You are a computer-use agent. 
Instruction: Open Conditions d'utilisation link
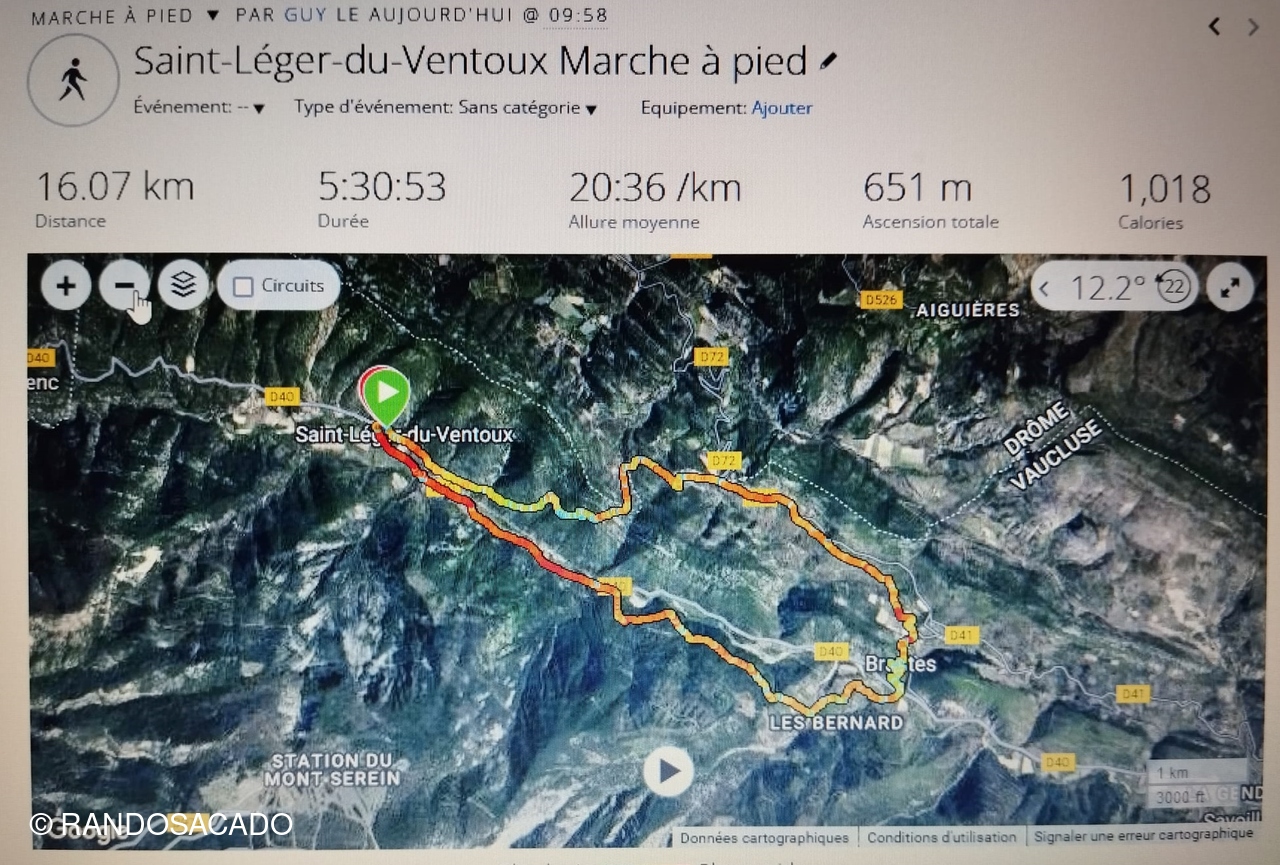pyautogui.click(x=941, y=837)
